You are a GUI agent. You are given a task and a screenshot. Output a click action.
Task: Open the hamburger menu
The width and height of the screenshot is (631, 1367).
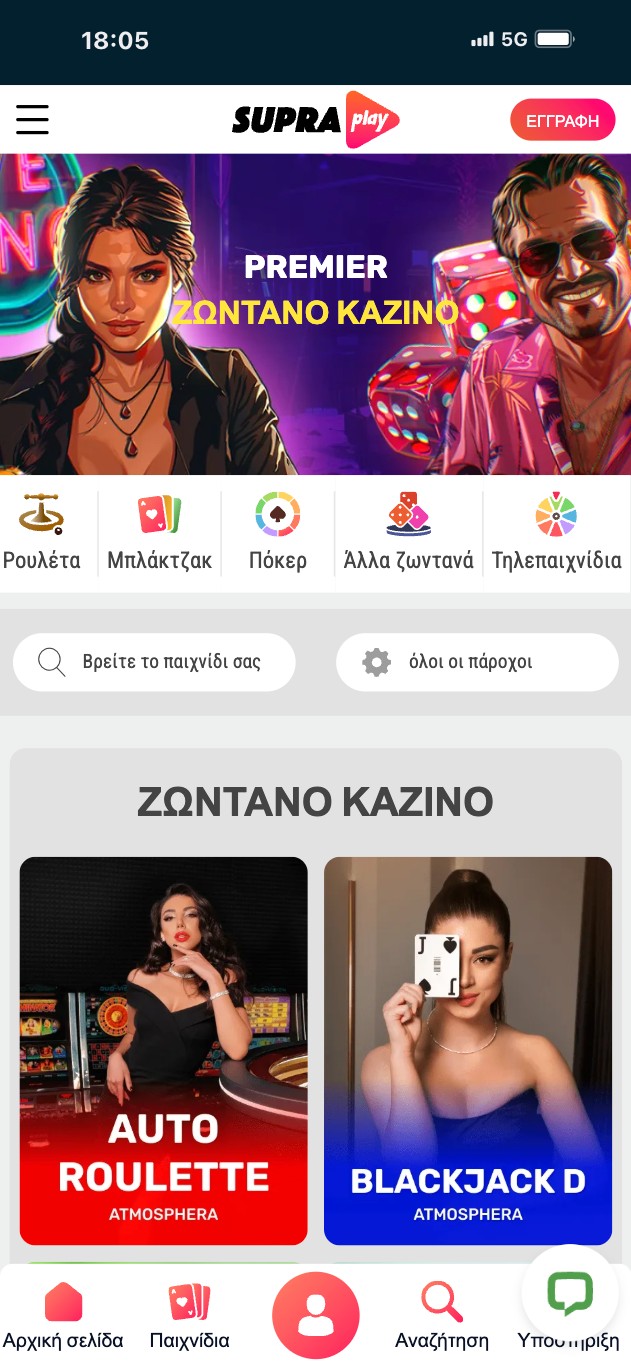(x=32, y=120)
